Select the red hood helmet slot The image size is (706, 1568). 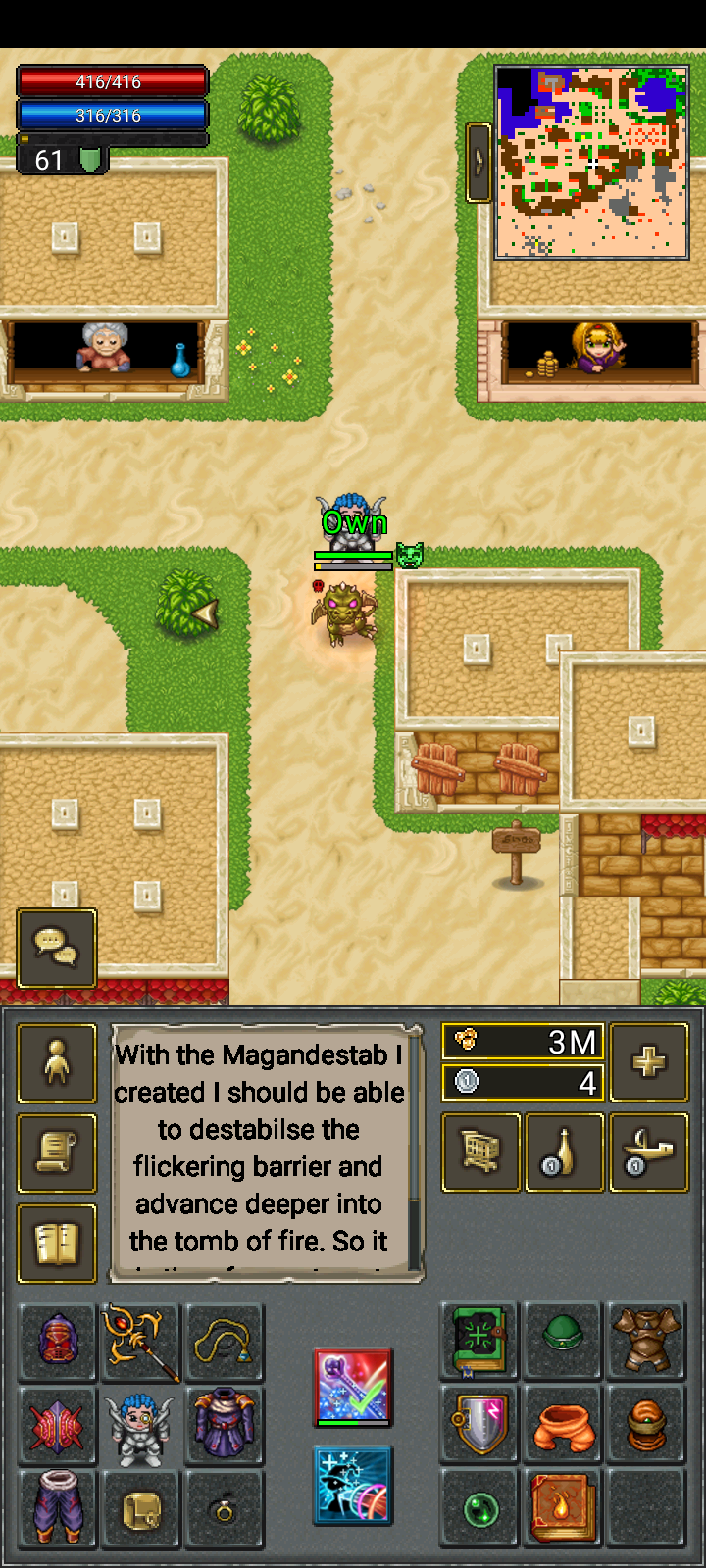58,1342
